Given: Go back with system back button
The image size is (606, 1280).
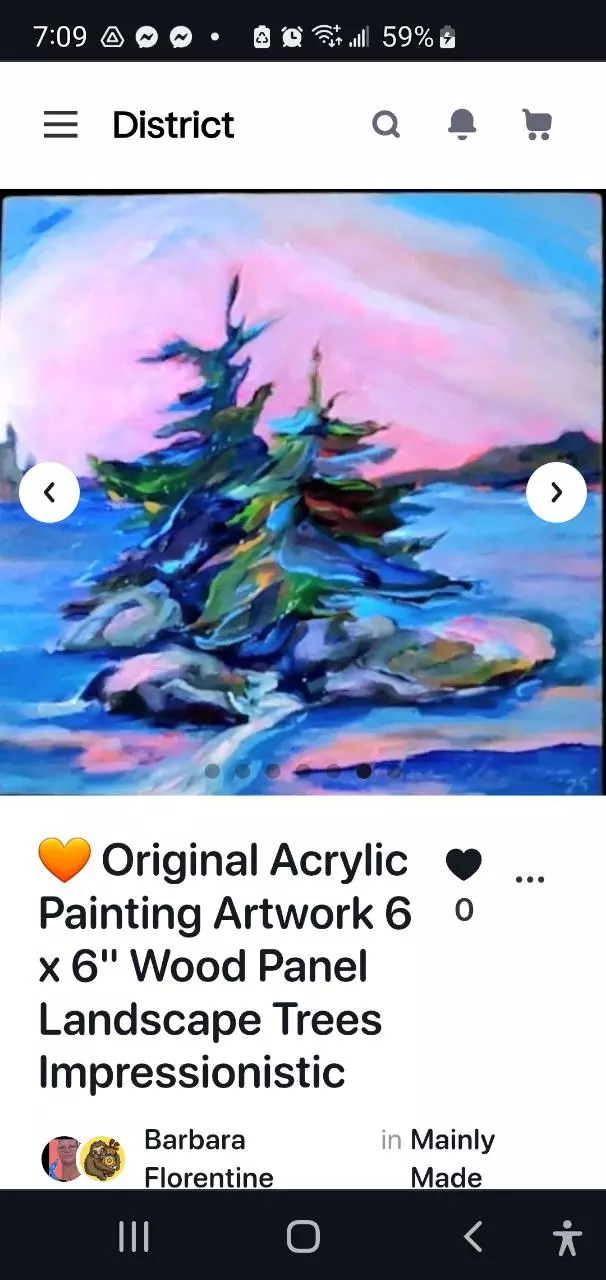Looking at the screenshot, I should point(473,1237).
